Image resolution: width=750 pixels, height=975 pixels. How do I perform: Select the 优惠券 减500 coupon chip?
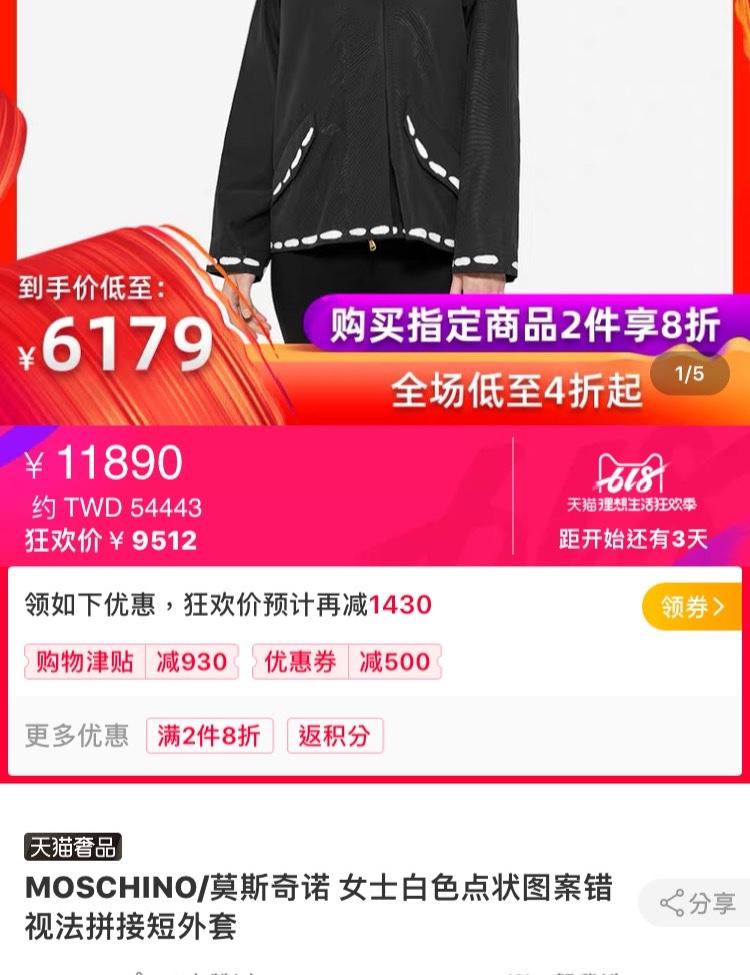pyautogui.click(x=346, y=662)
